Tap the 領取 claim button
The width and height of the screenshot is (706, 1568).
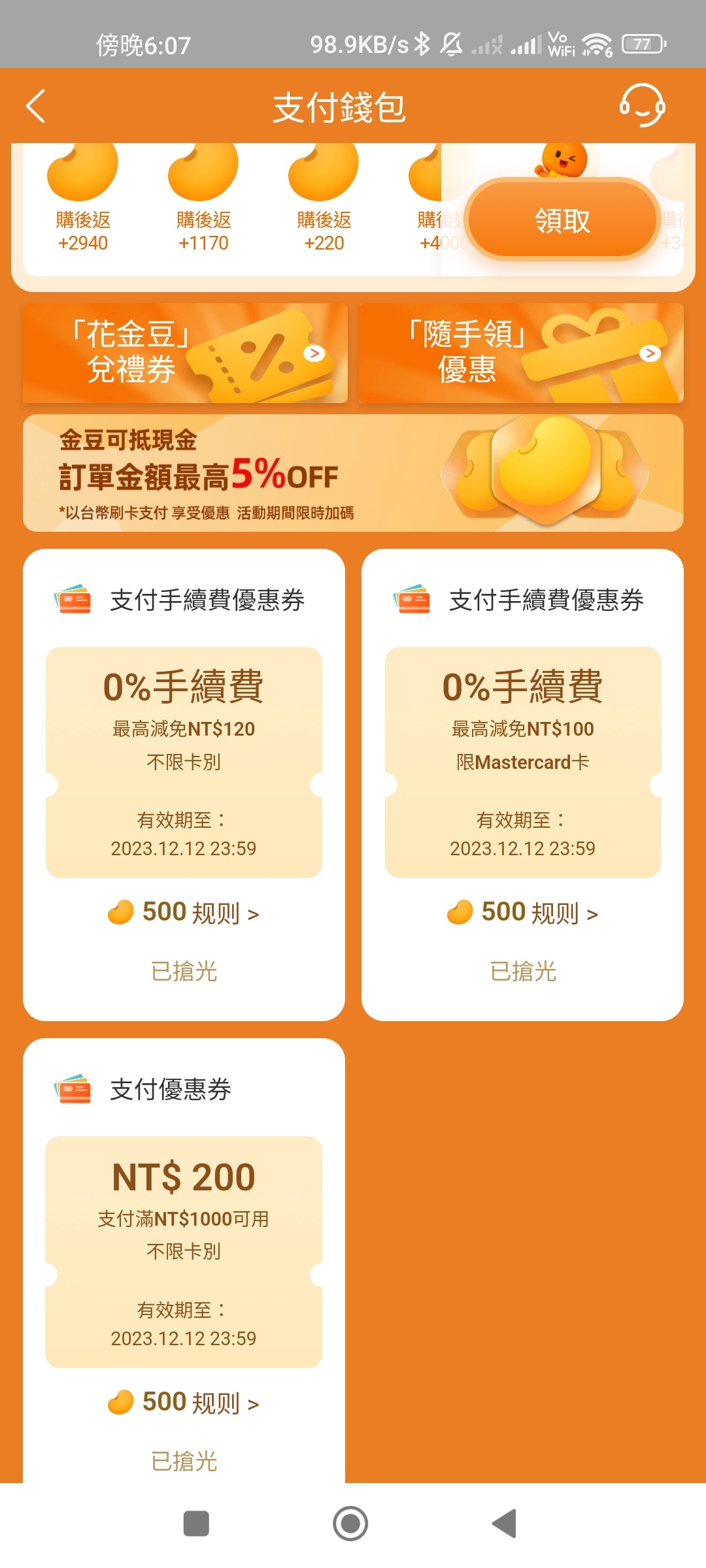pos(562,221)
